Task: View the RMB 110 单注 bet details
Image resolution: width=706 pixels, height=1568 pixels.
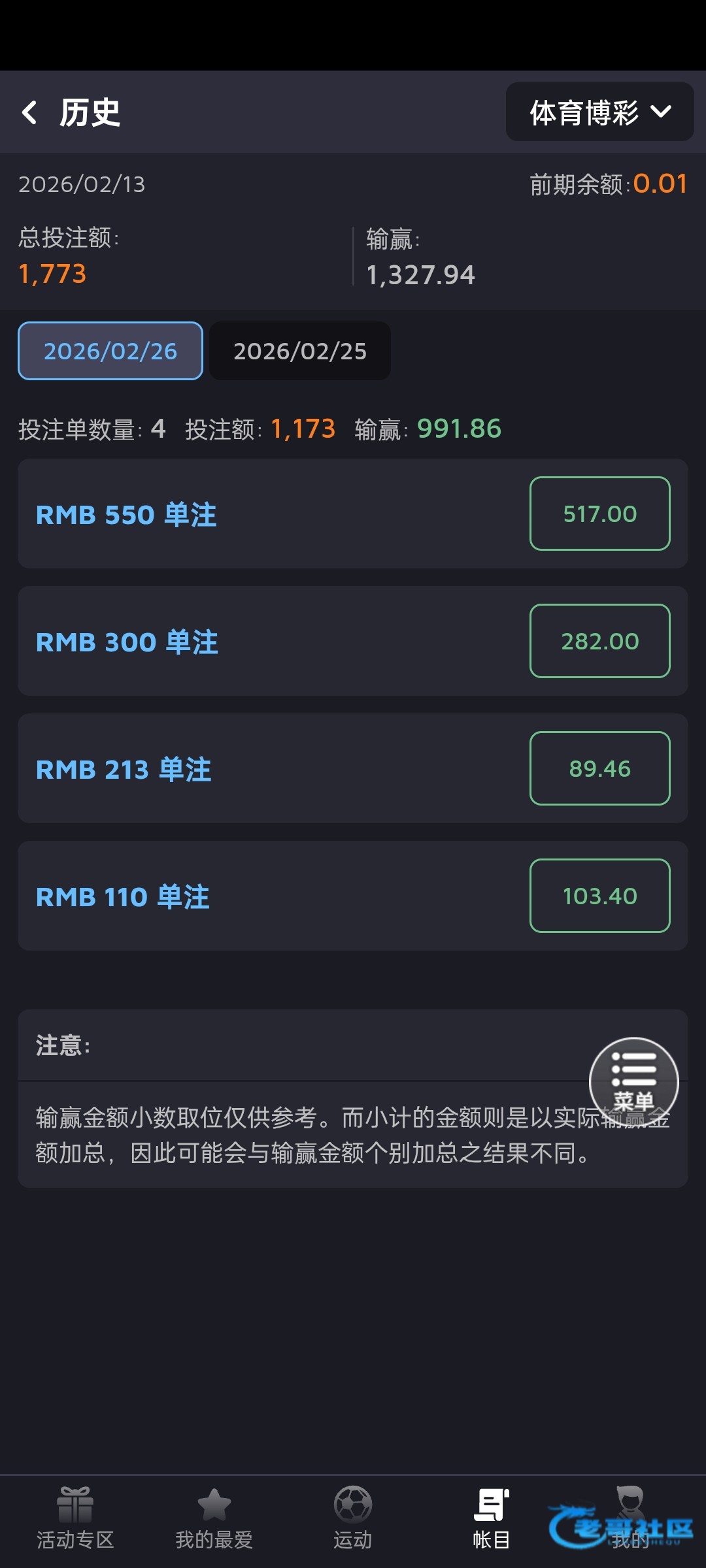Action: 352,896
